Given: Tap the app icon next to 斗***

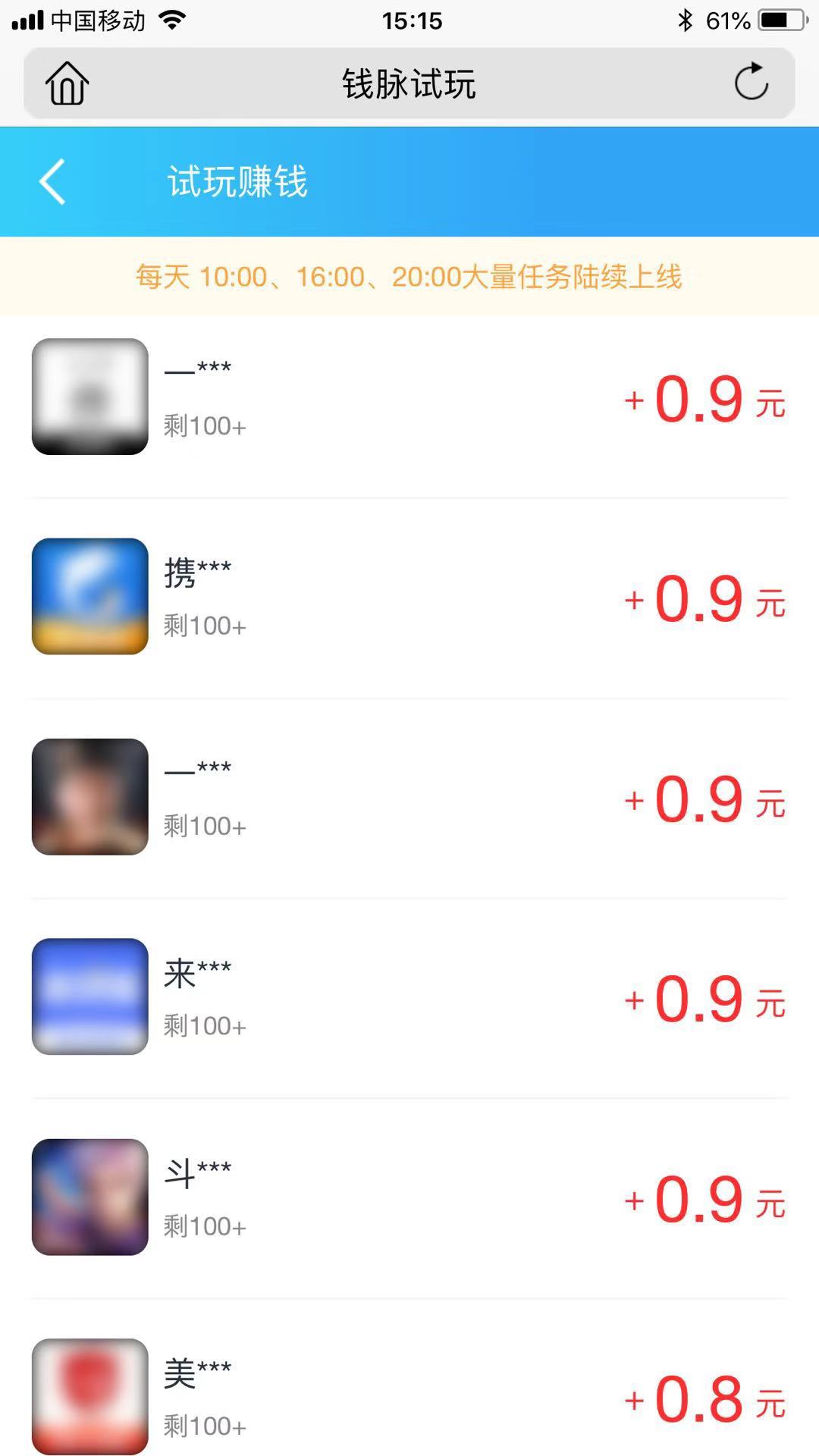Looking at the screenshot, I should pyautogui.click(x=89, y=1197).
